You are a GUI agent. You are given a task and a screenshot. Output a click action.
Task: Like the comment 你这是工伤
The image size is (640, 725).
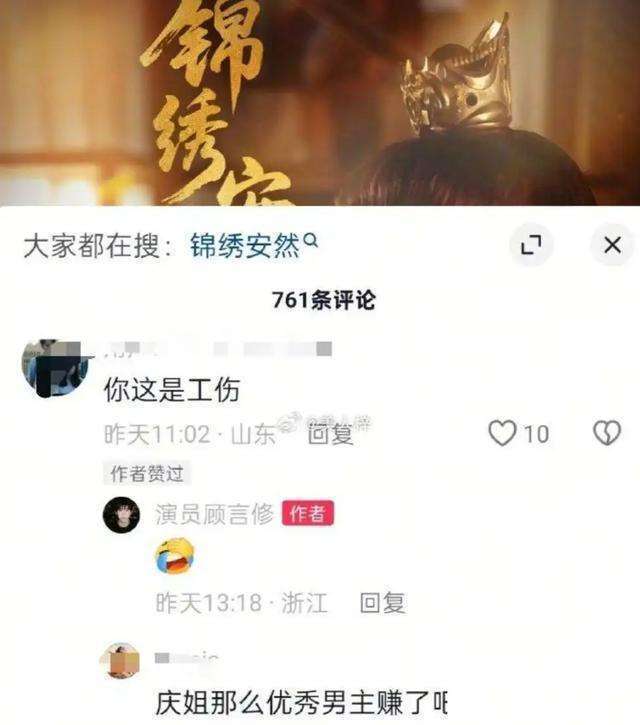click(503, 433)
